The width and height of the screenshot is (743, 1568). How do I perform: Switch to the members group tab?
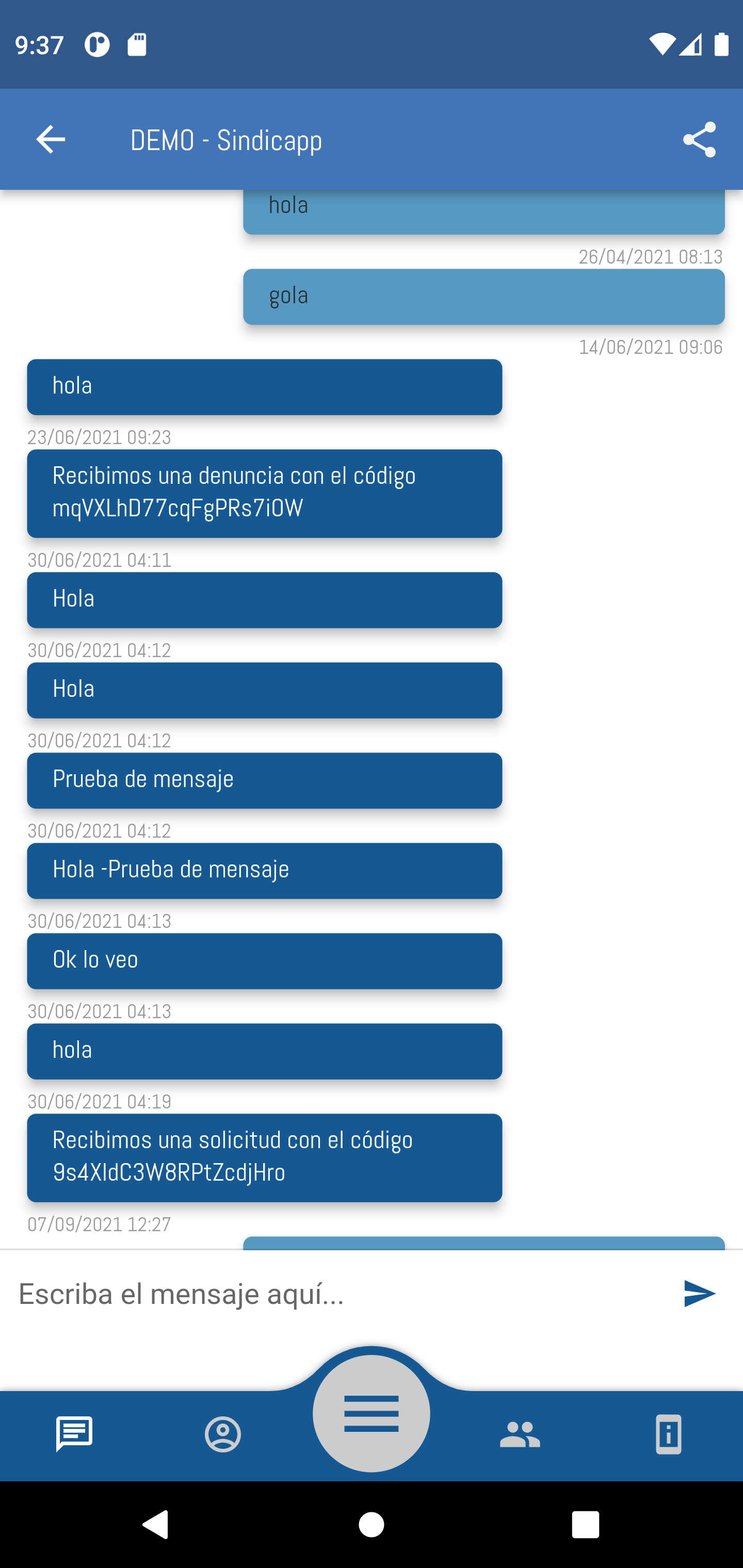click(x=520, y=1434)
